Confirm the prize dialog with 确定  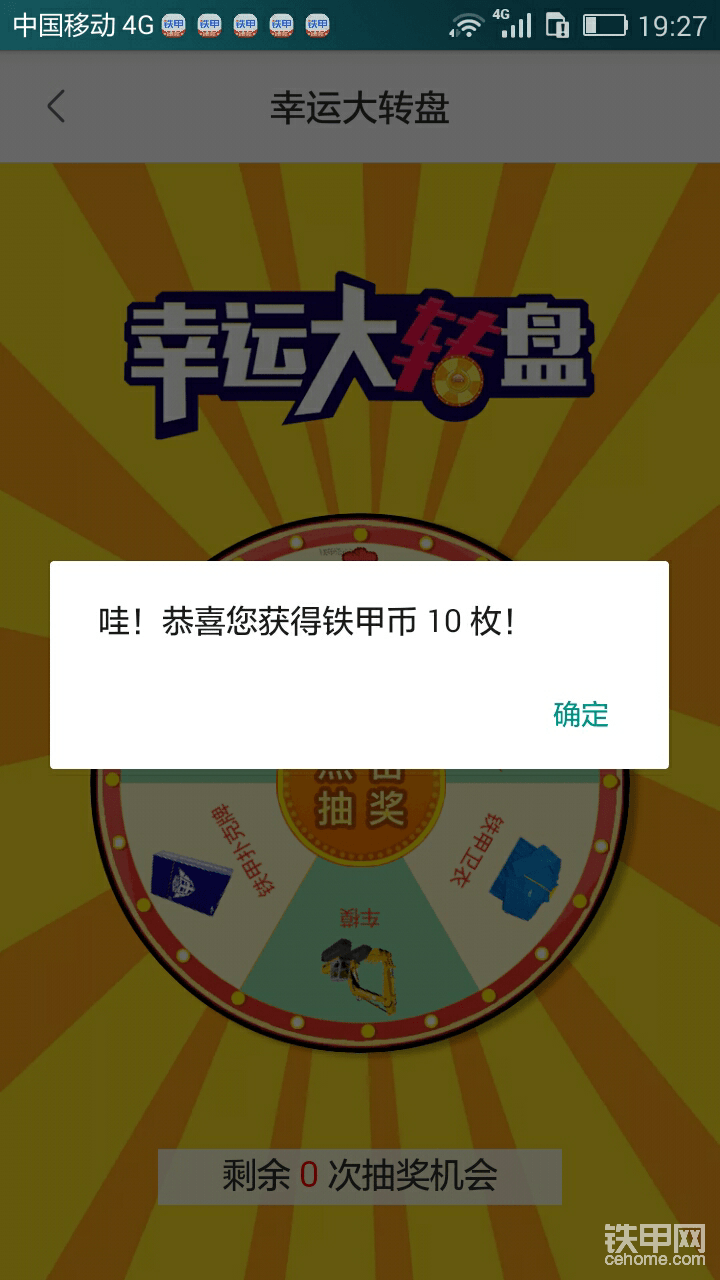(580, 714)
